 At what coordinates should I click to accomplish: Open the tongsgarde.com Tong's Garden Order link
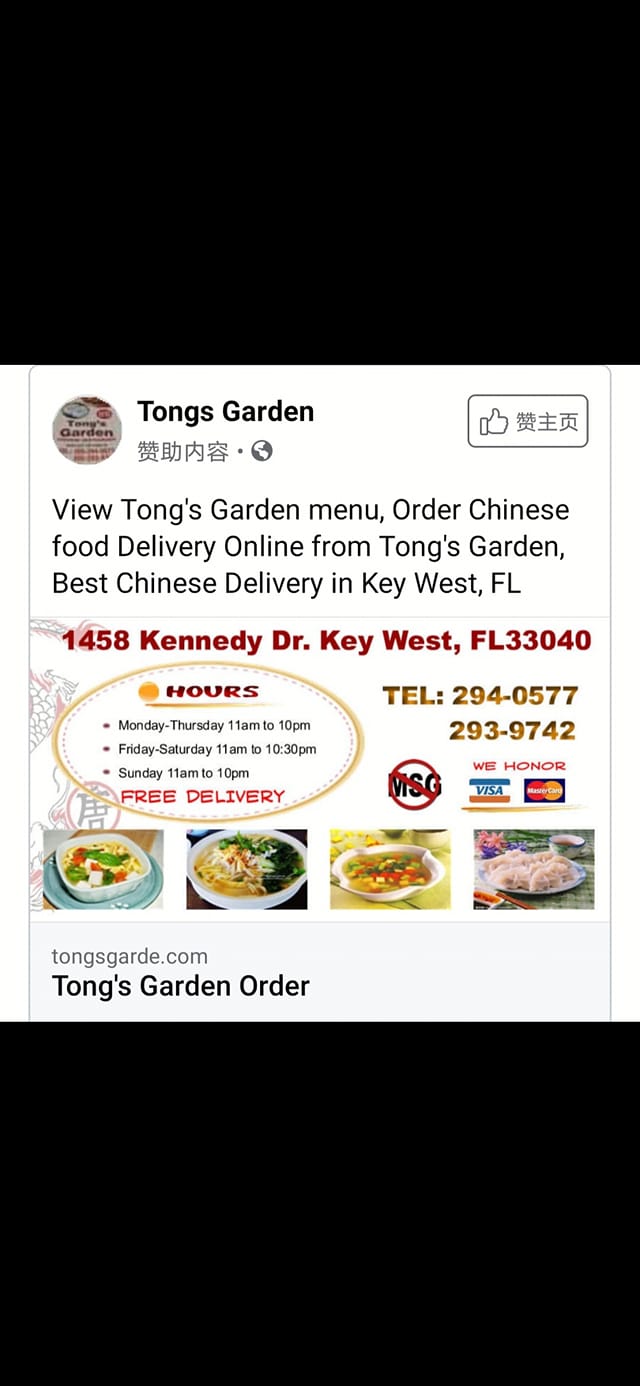180,972
